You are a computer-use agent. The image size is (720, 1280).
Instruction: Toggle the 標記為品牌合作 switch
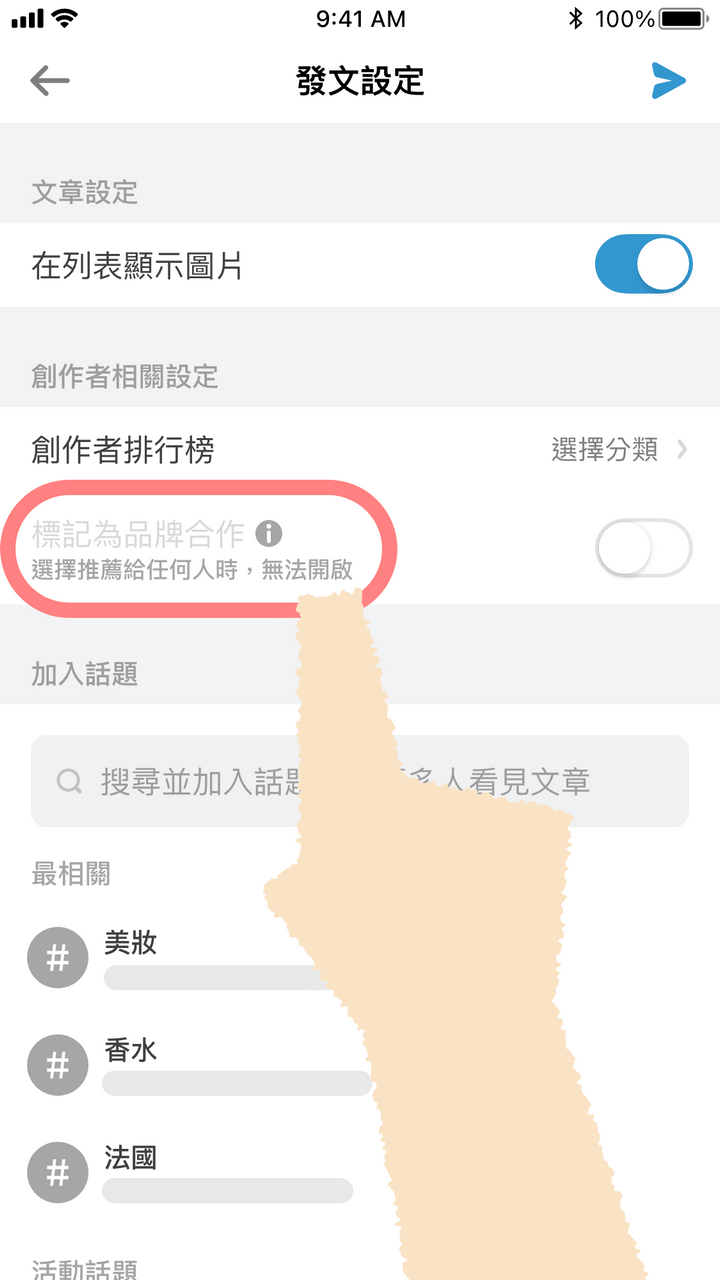(x=643, y=548)
